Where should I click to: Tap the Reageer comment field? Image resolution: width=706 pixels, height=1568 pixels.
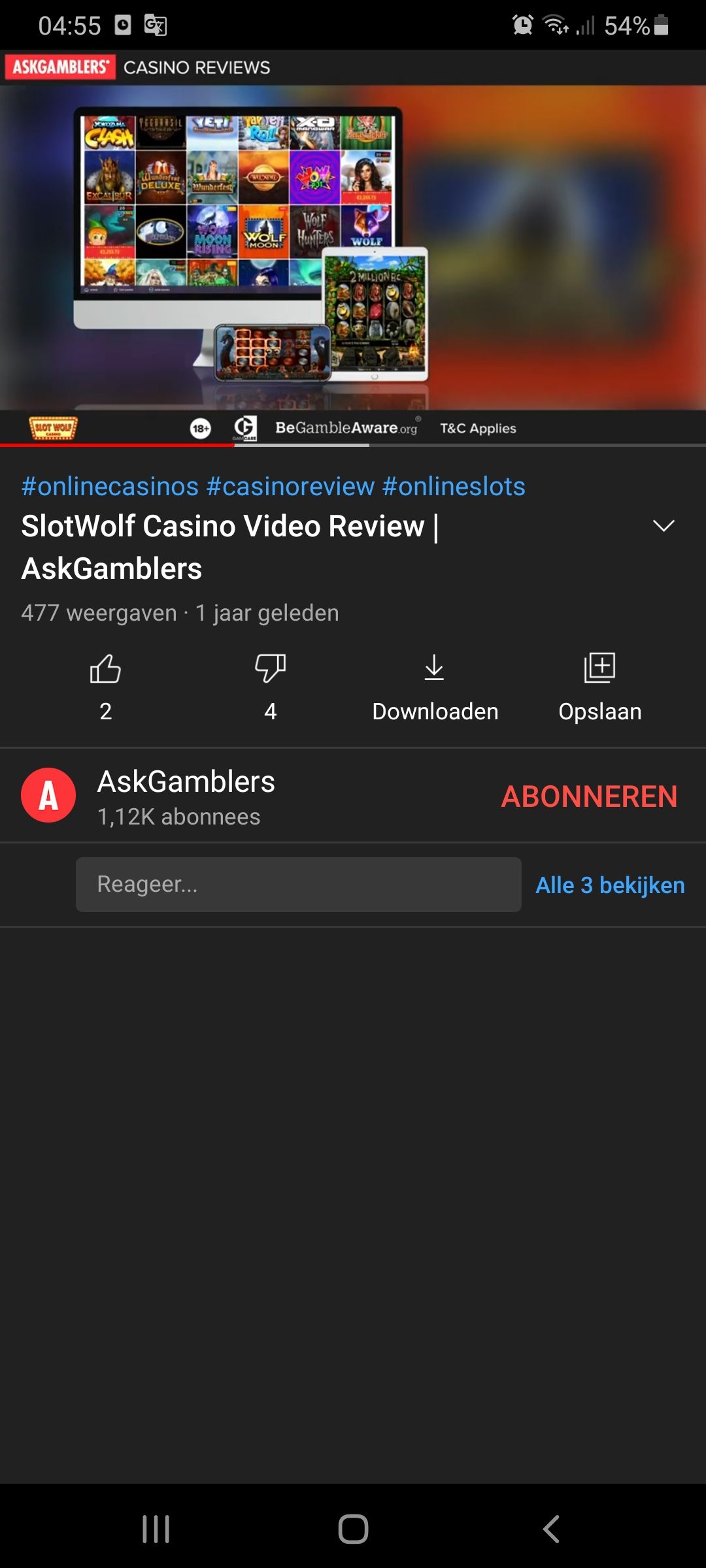click(298, 885)
